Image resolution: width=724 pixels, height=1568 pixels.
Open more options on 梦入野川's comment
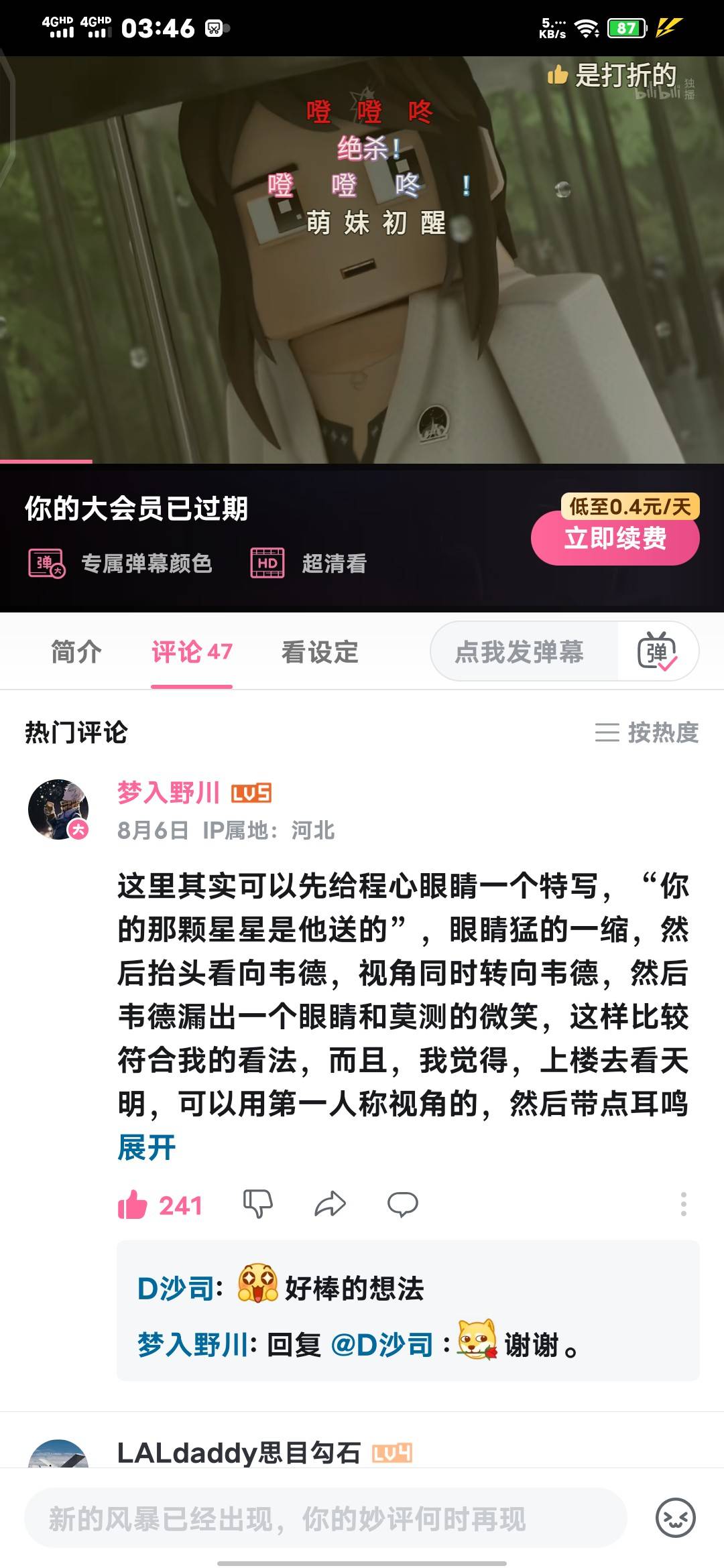[683, 1204]
